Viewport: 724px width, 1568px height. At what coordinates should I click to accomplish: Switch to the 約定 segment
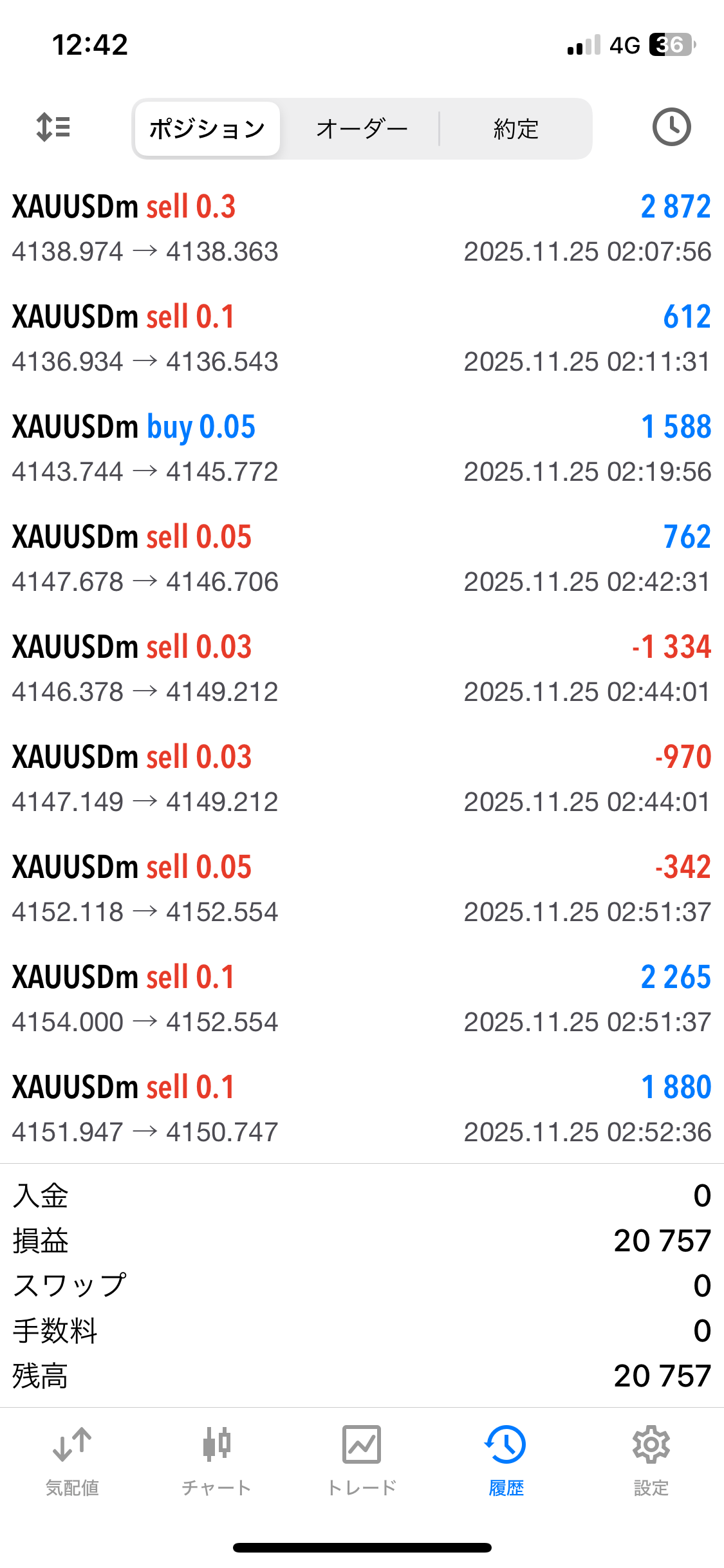(x=515, y=129)
